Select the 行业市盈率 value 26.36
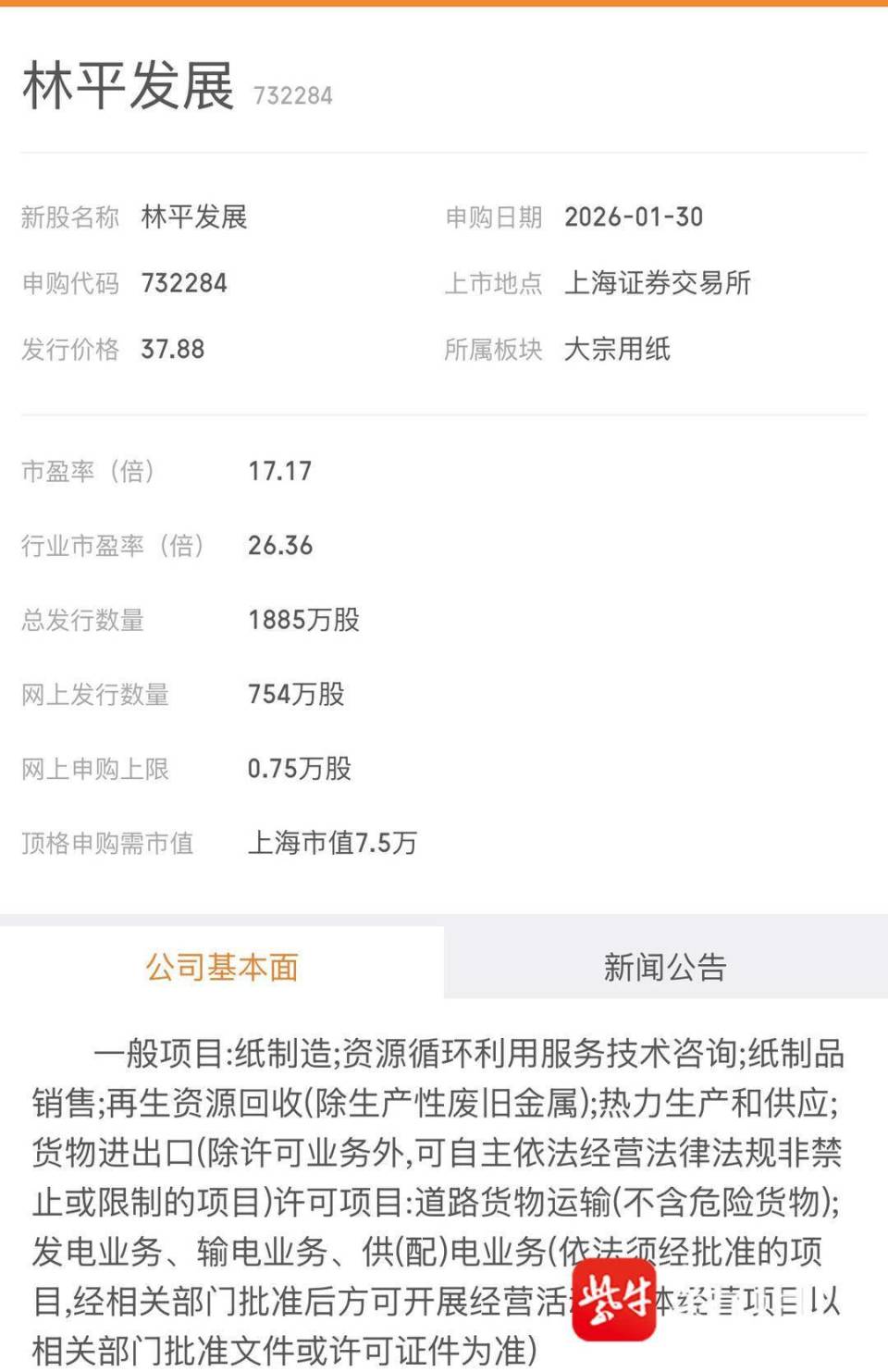Image resolution: width=888 pixels, height=1372 pixels. pos(280,546)
